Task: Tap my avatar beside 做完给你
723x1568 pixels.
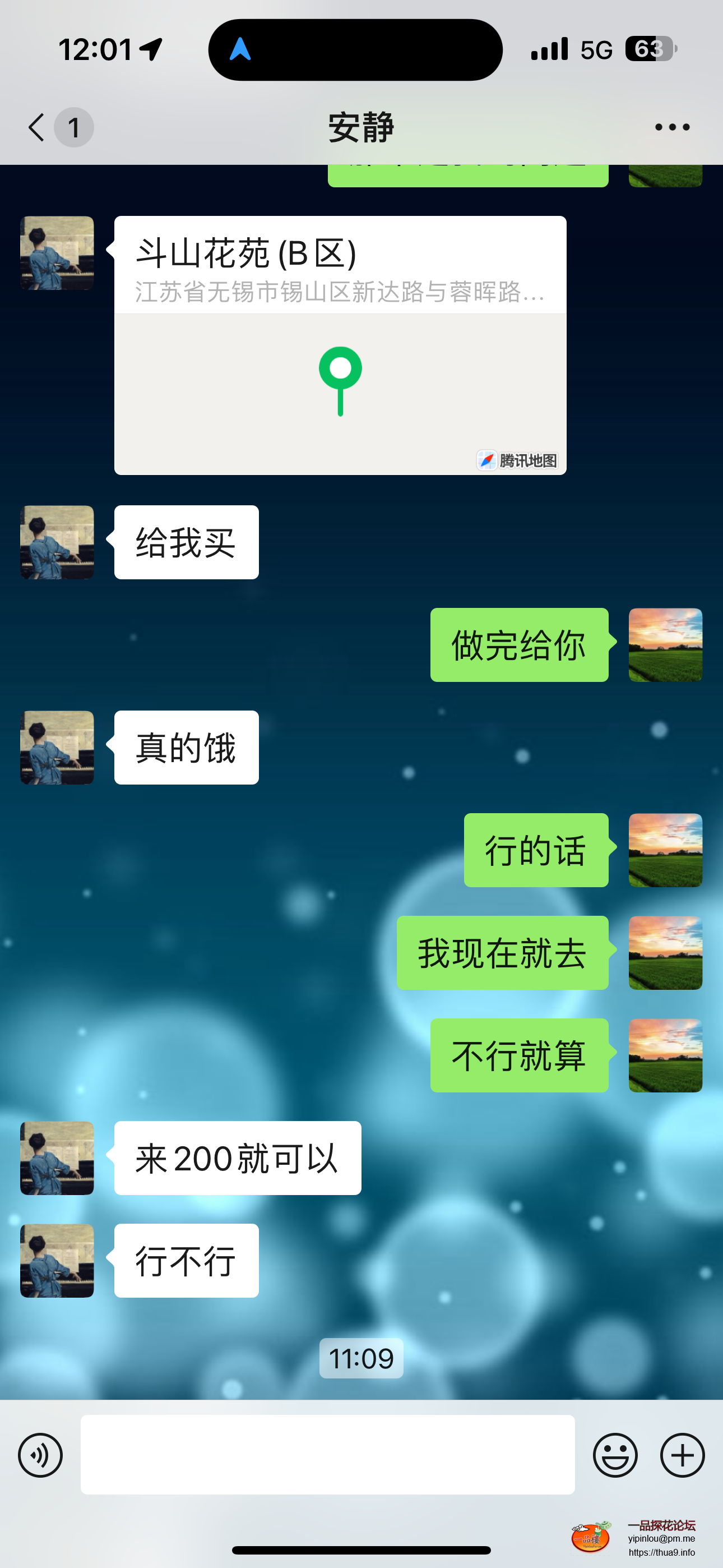Action: click(665, 644)
